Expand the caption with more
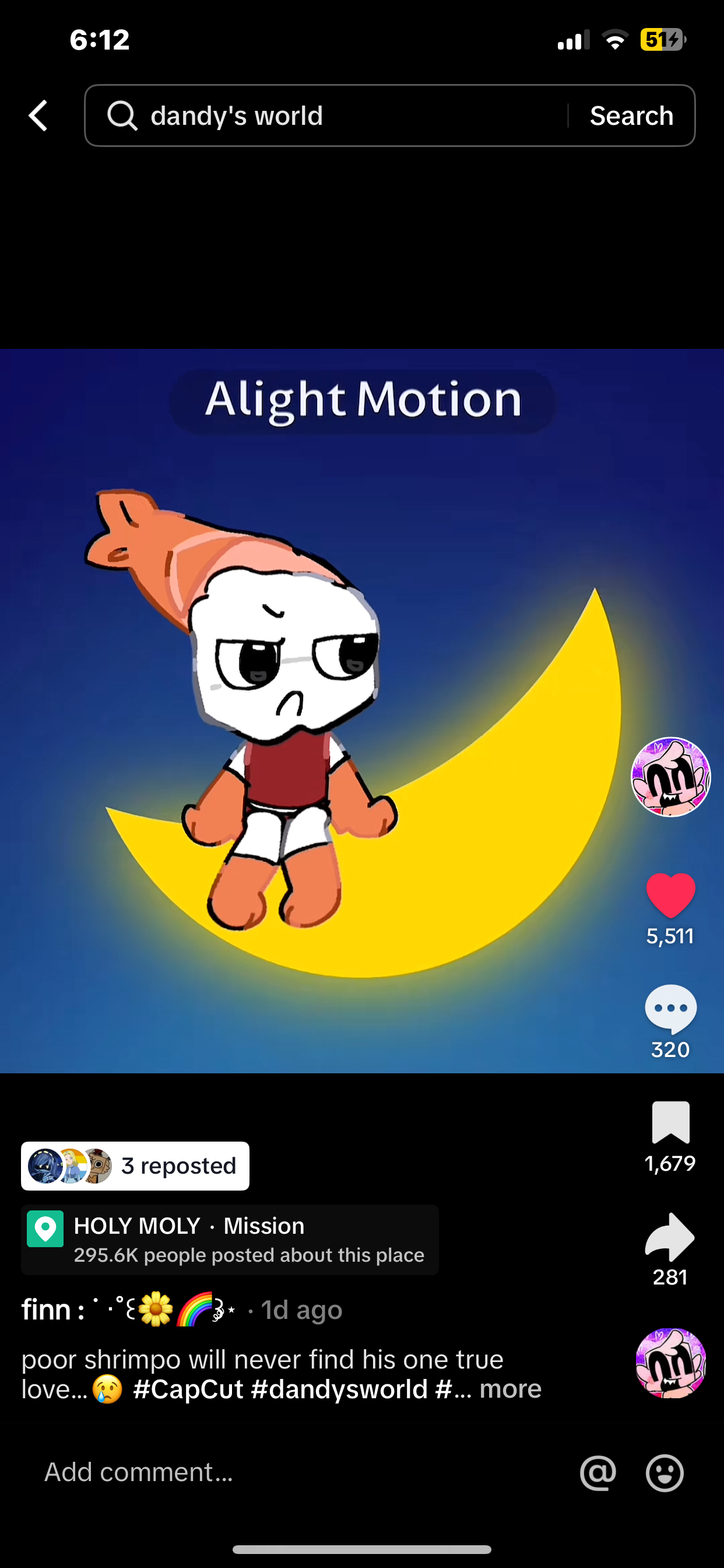The height and width of the screenshot is (1568, 724). tap(510, 1389)
